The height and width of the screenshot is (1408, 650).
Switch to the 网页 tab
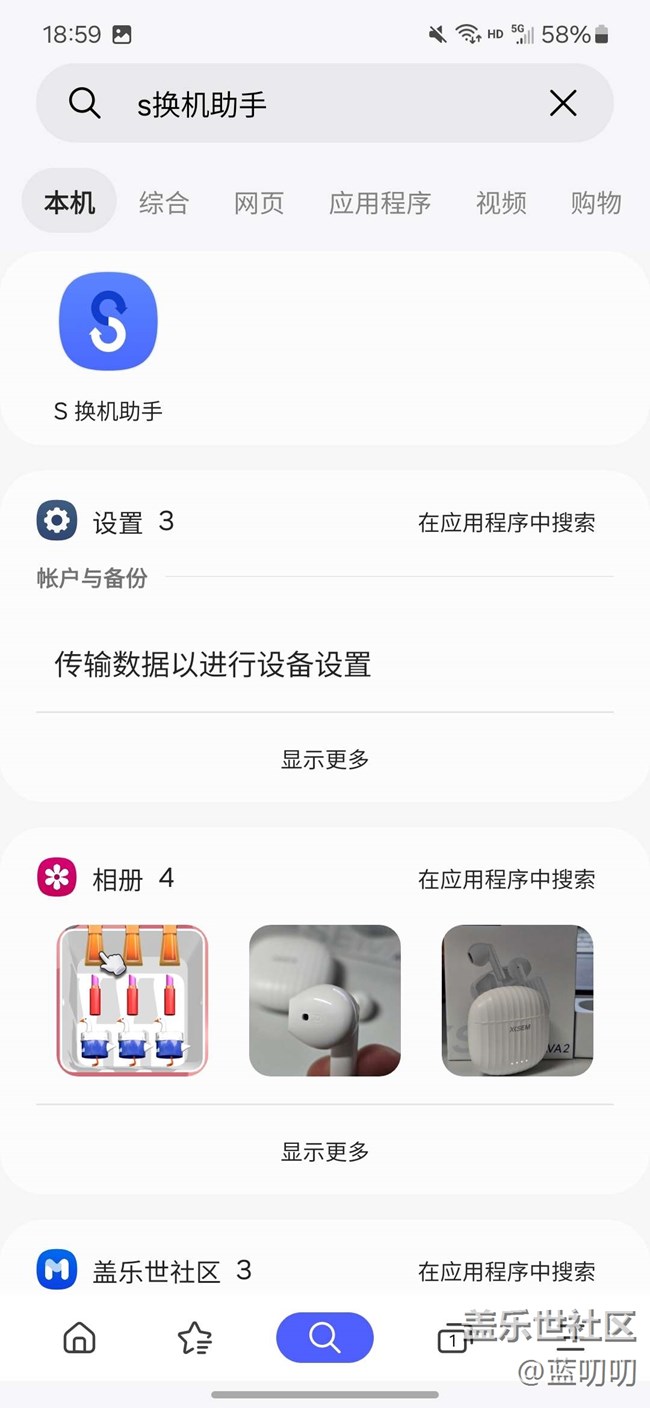coord(259,203)
